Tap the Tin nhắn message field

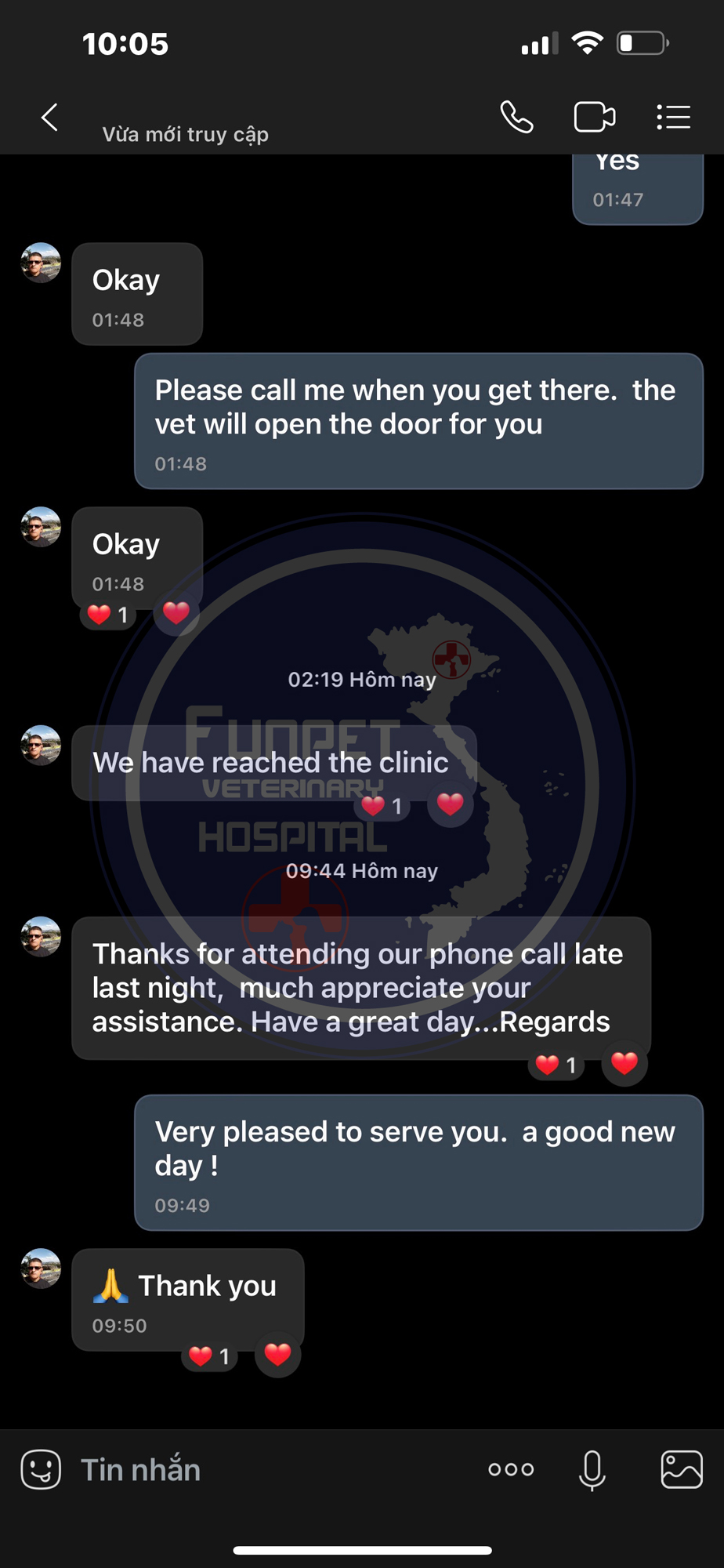[x=266, y=1469]
